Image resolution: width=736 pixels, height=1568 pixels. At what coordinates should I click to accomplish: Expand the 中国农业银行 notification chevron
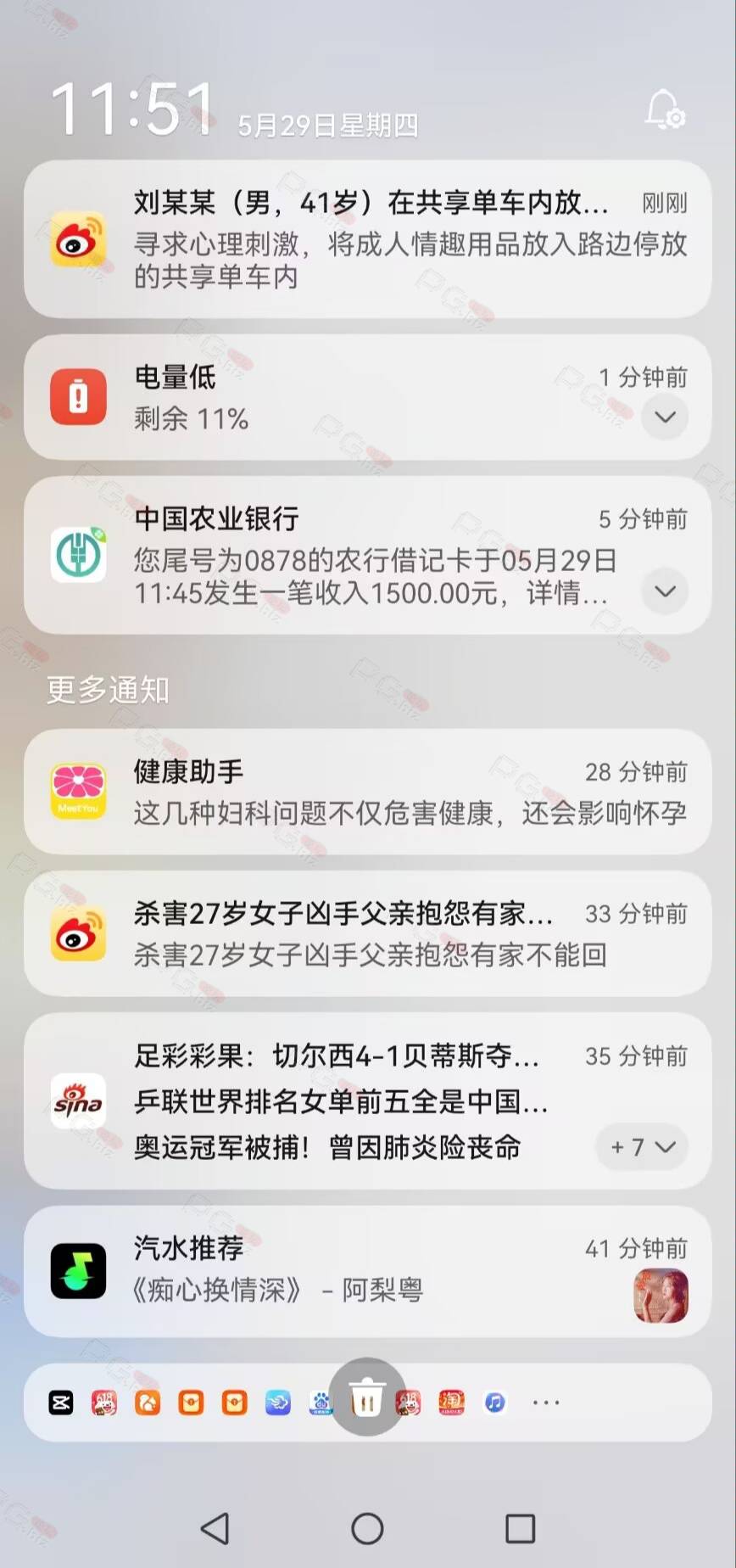[x=665, y=591]
